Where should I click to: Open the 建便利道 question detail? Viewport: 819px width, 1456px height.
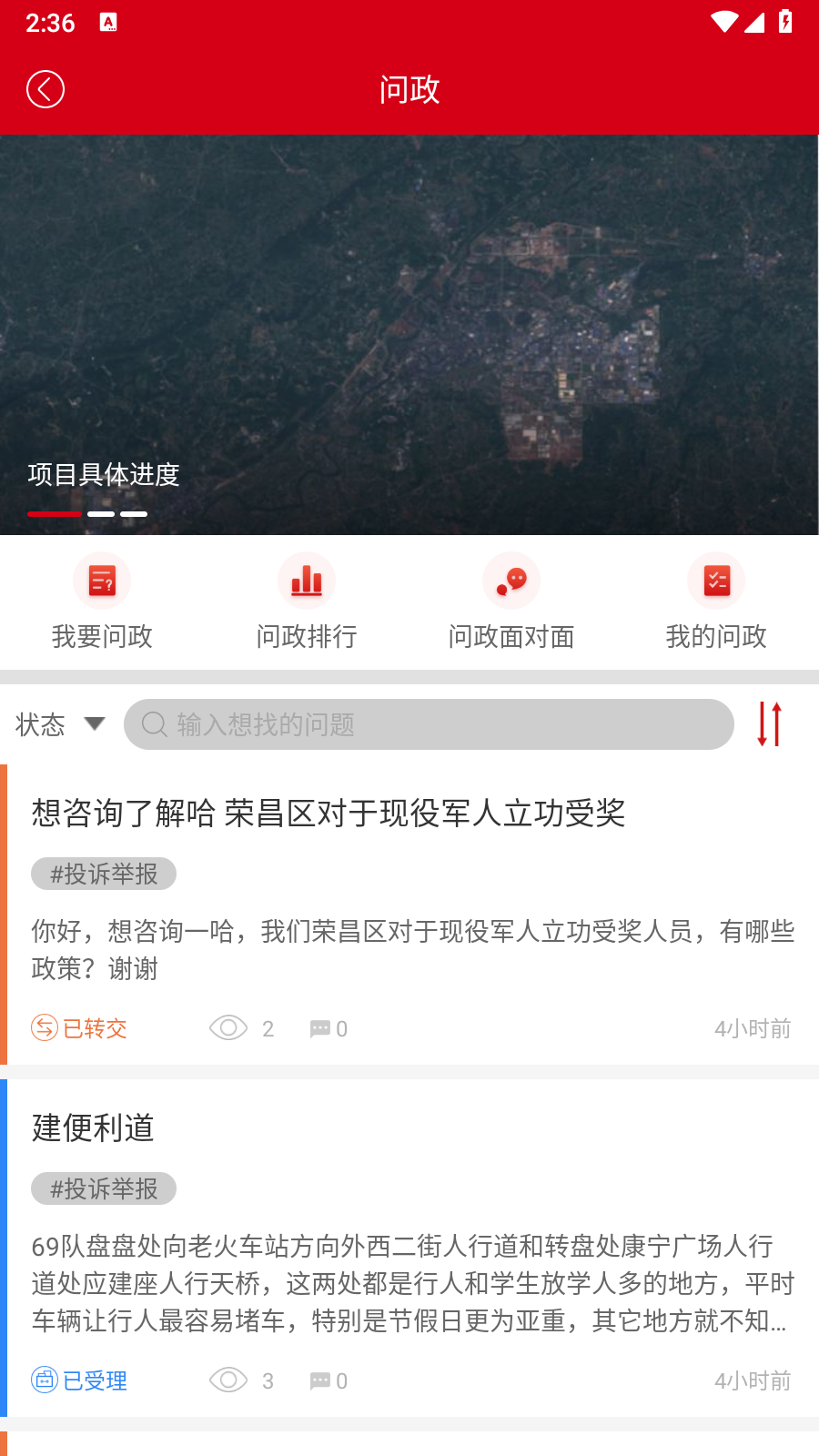point(93,1127)
